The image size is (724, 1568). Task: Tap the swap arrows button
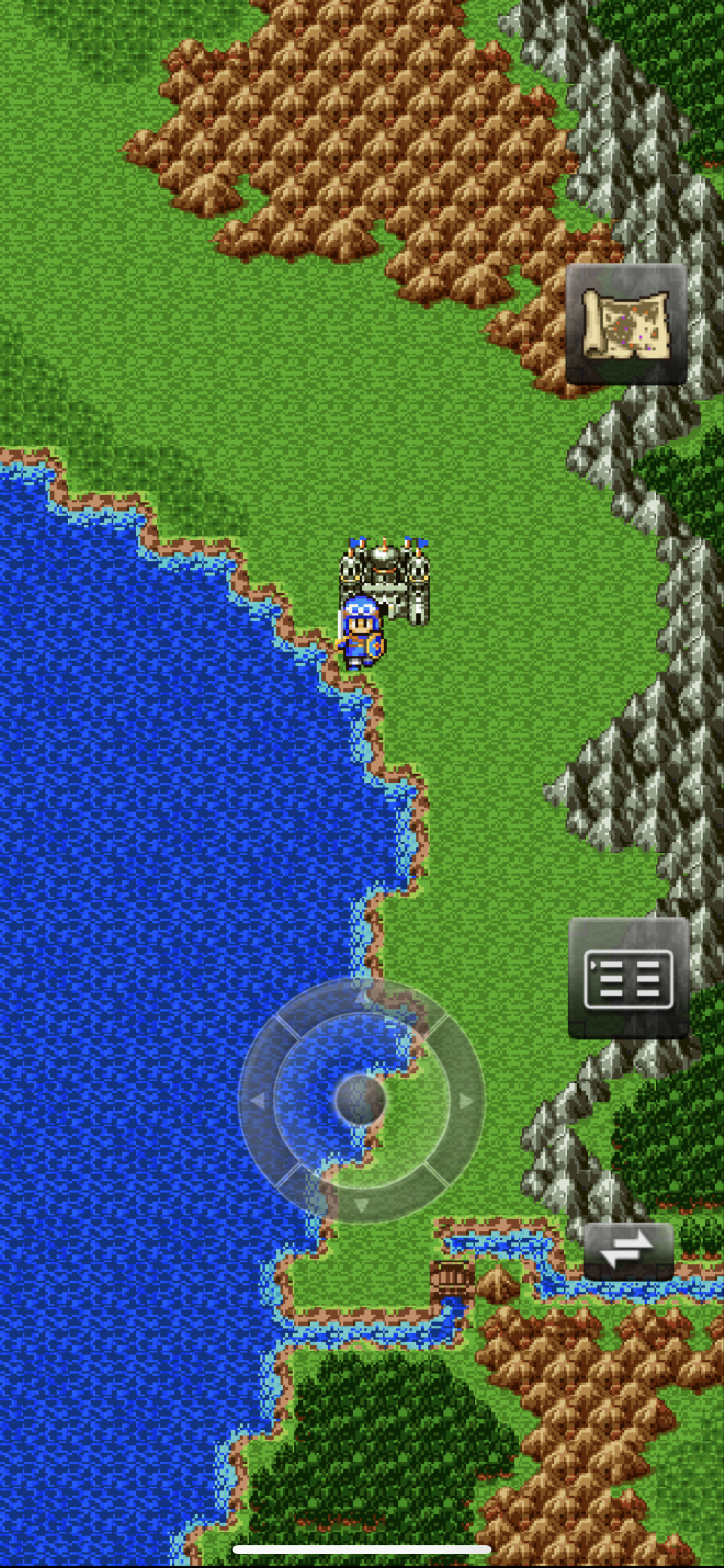tap(628, 1250)
